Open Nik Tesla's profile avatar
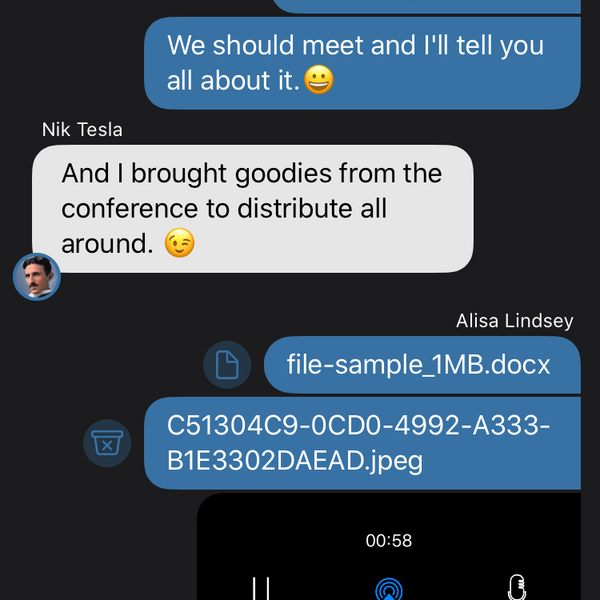Image resolution: width=600 pixels, height=600 pixels. [x=37, y=276]
